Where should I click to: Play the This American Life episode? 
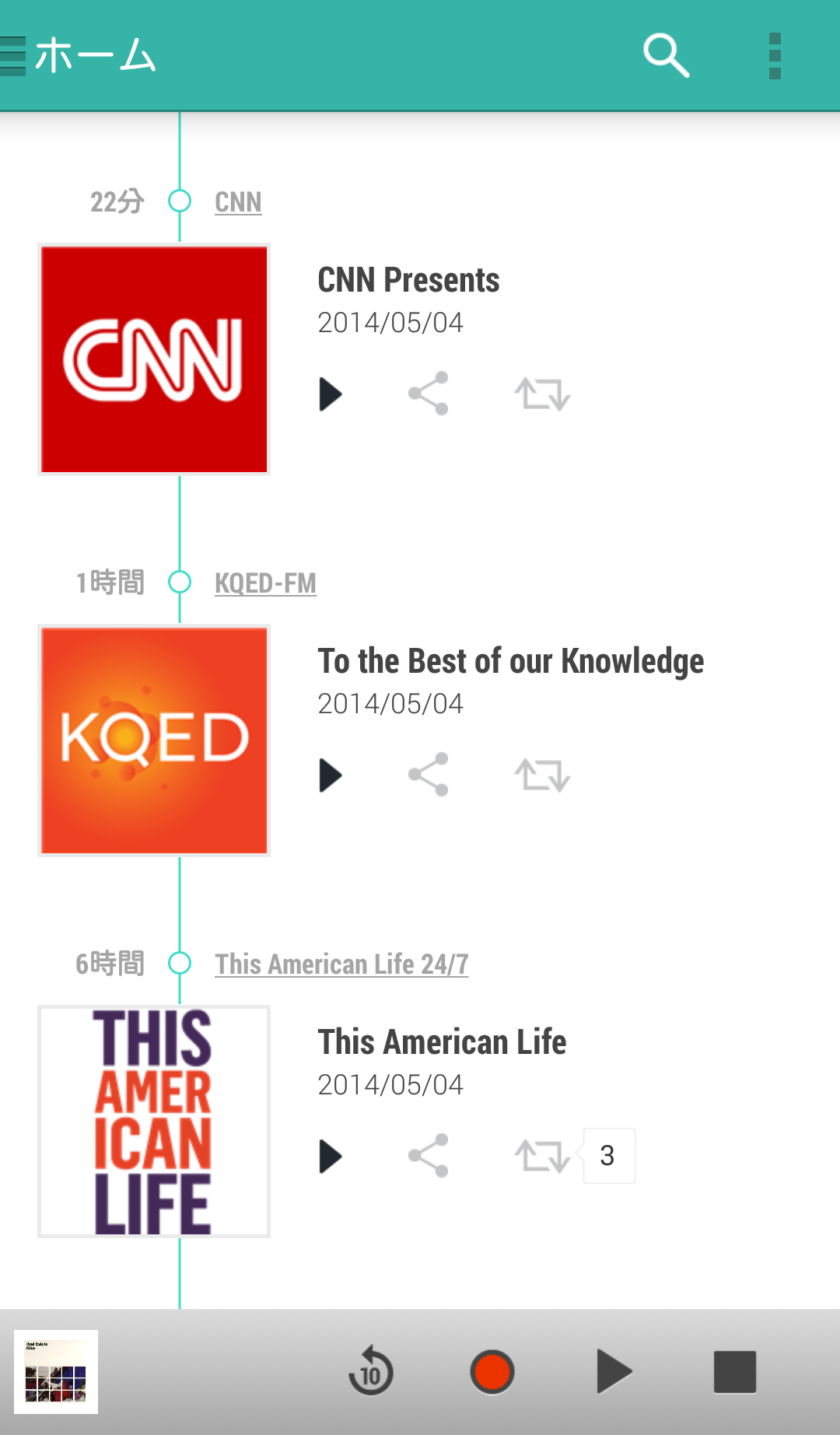pyautogui.click(x=331, y=1157)
